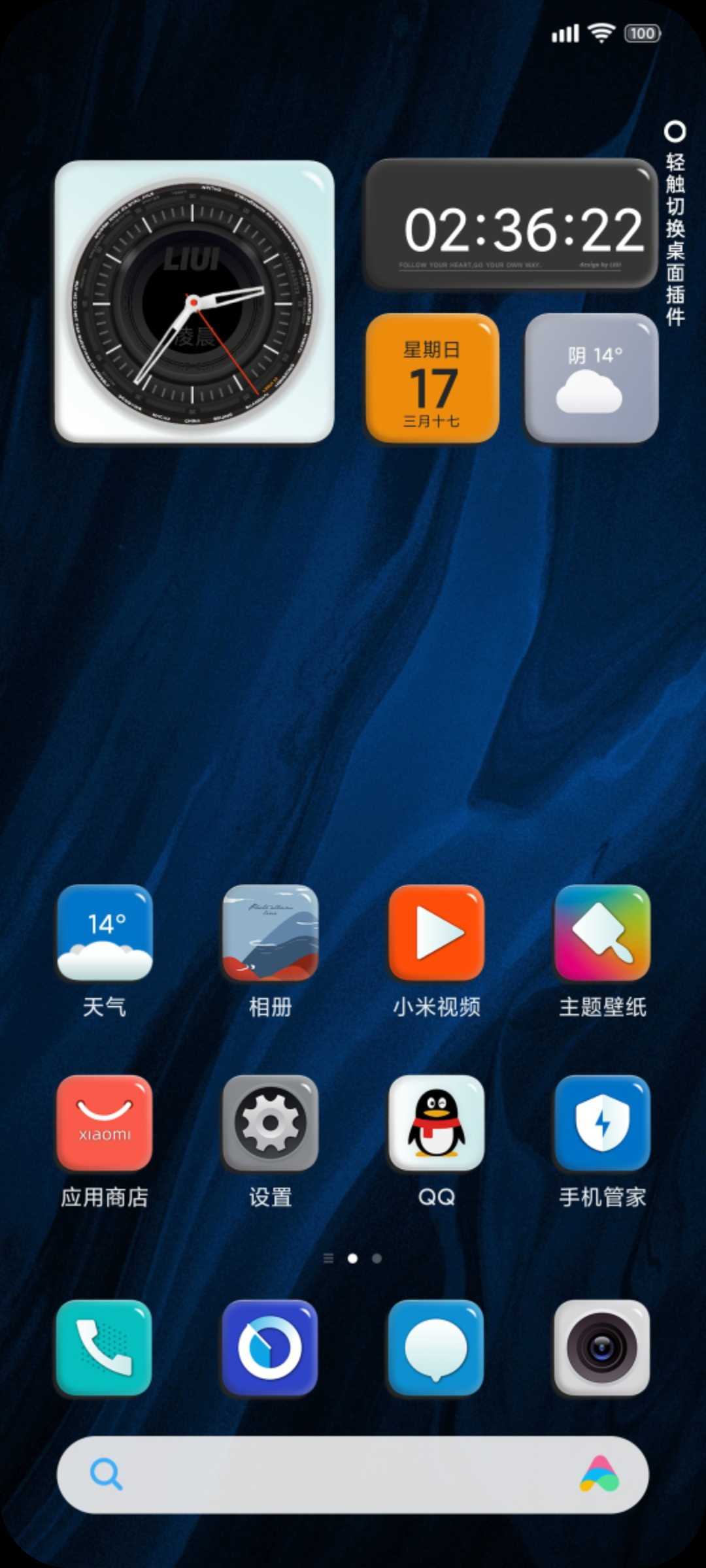This screenshot has width=706, height=1568.
Task: Launch the QQ app
Action: (x=436, y=1122)
